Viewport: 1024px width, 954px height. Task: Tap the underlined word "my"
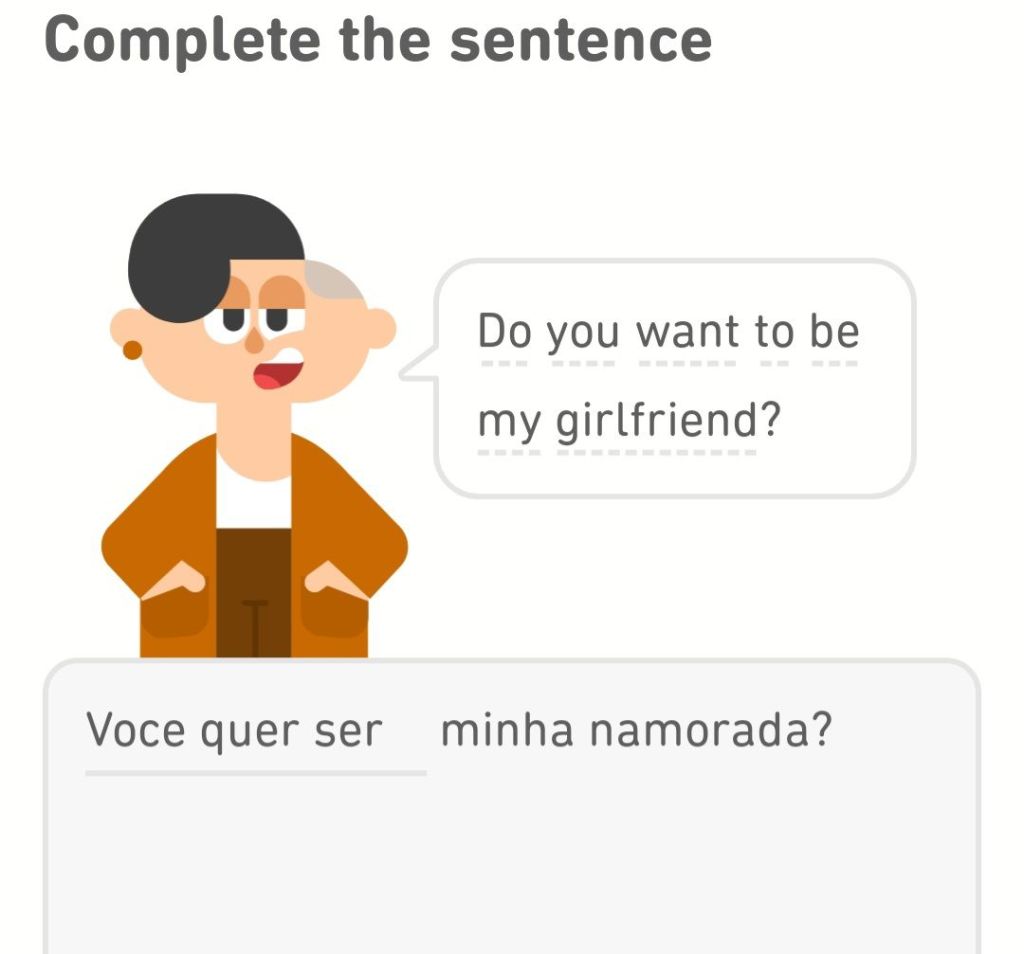[x=509, y=422]
